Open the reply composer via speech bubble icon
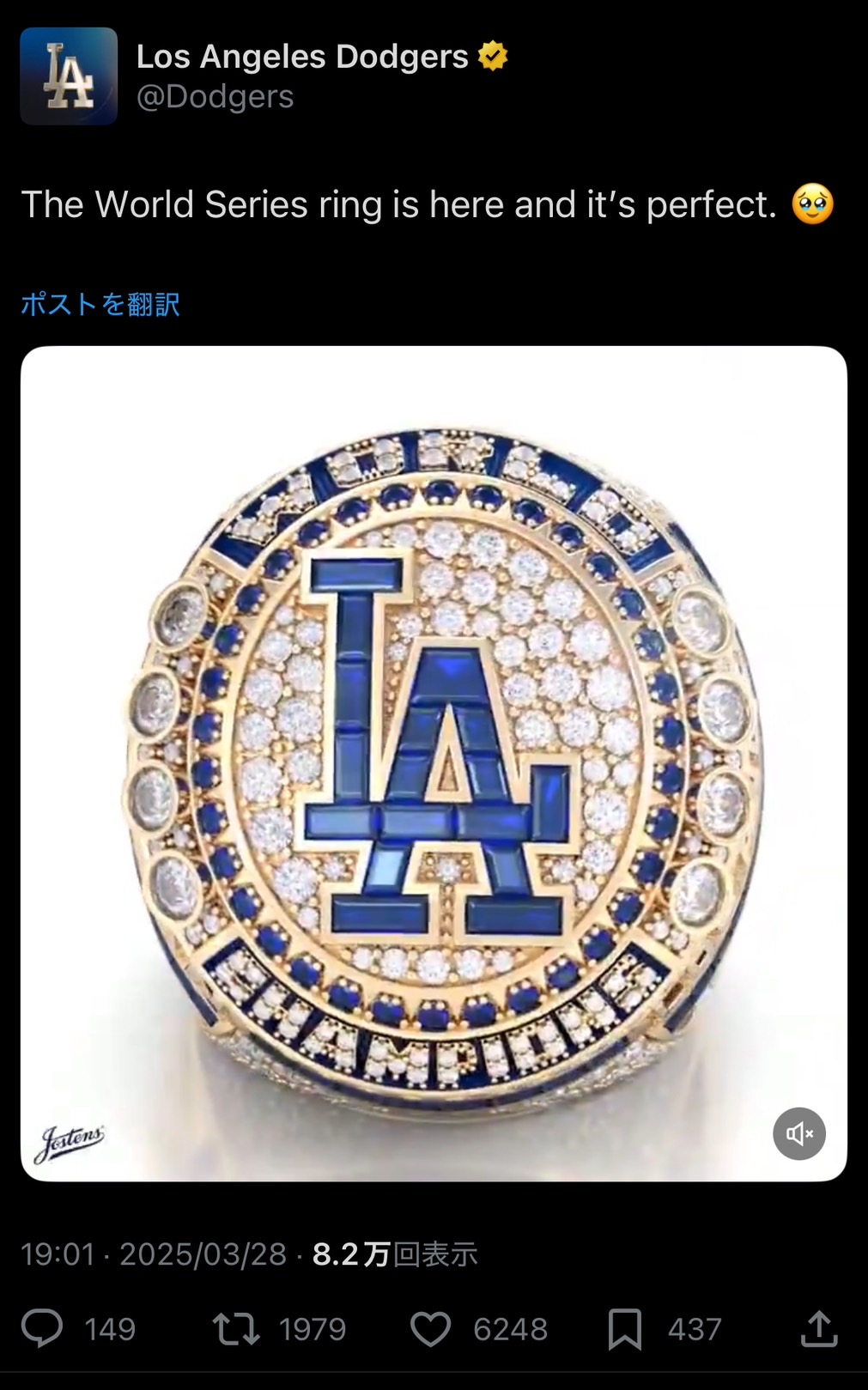This screenshot has height=1390, width=868. [x=43, y=1329]
